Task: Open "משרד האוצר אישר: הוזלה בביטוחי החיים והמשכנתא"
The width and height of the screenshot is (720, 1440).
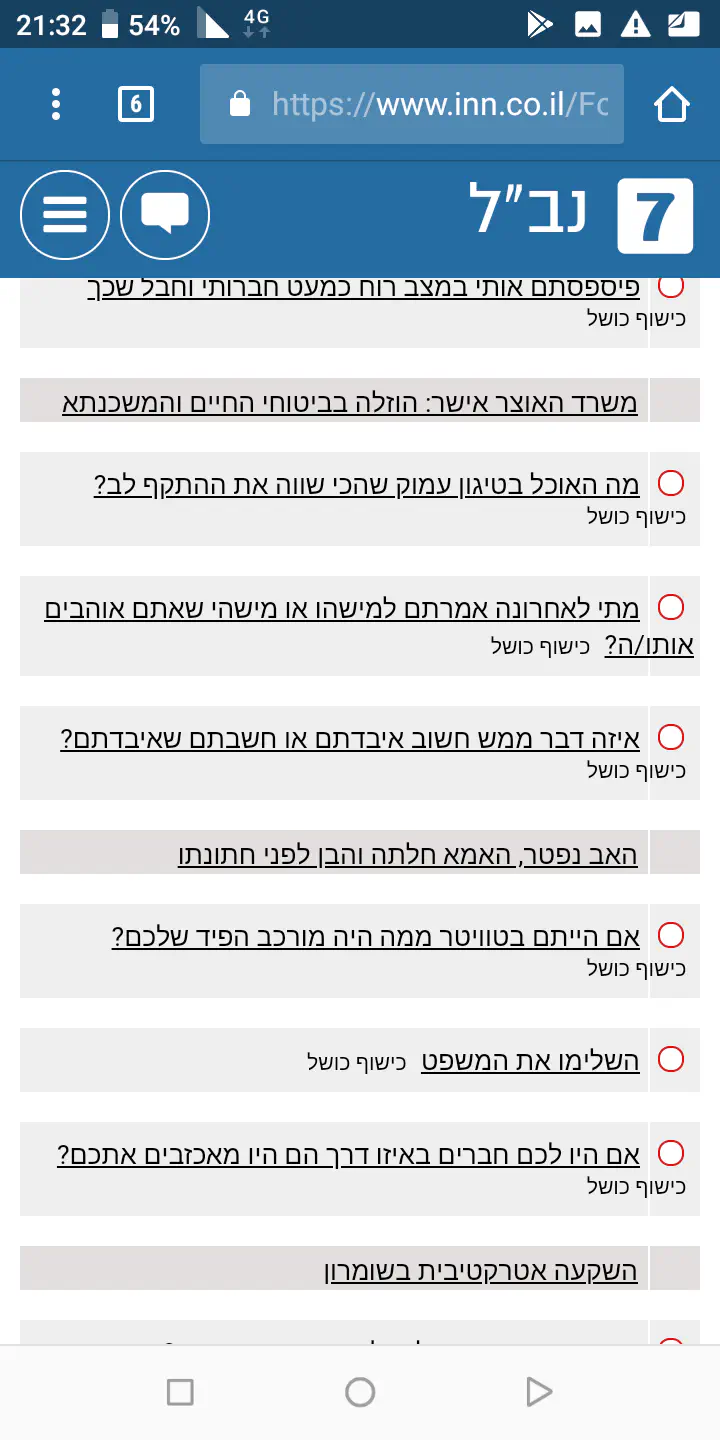Action: click(350, 403)
